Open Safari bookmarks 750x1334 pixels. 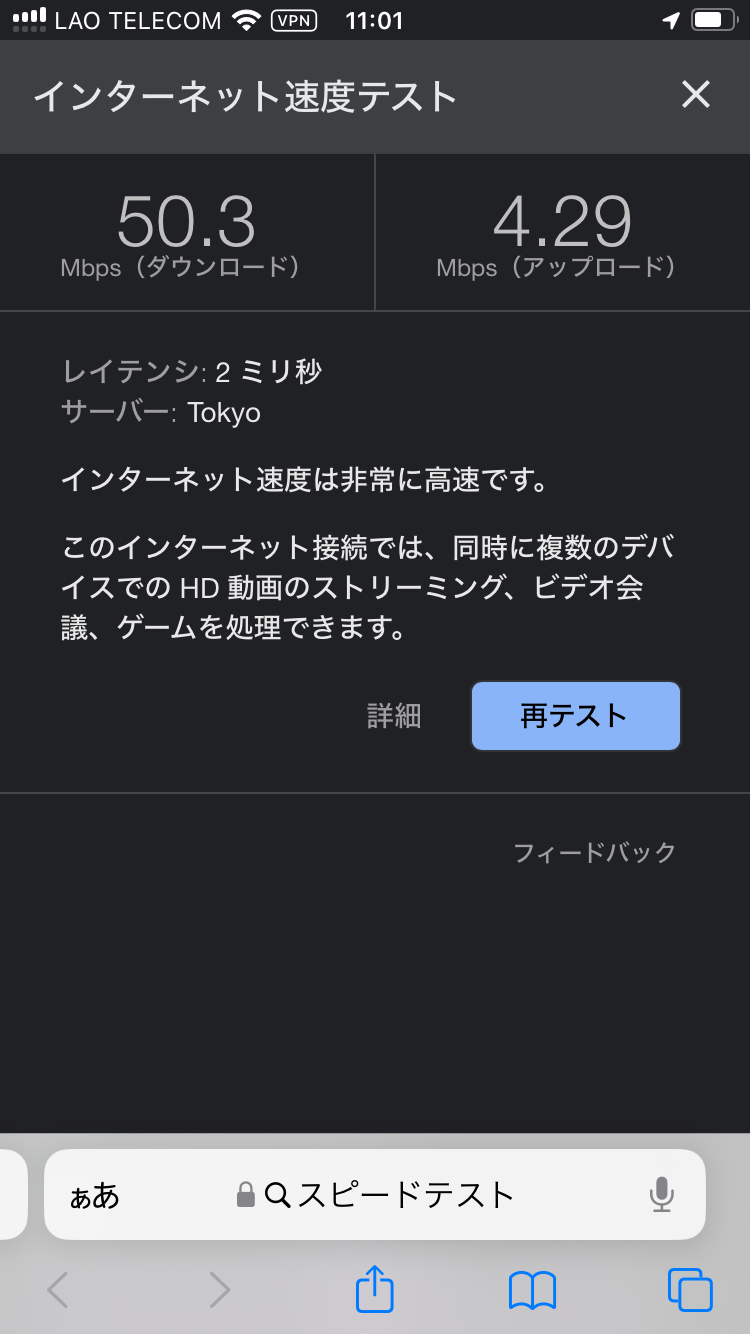point(532,1290)
